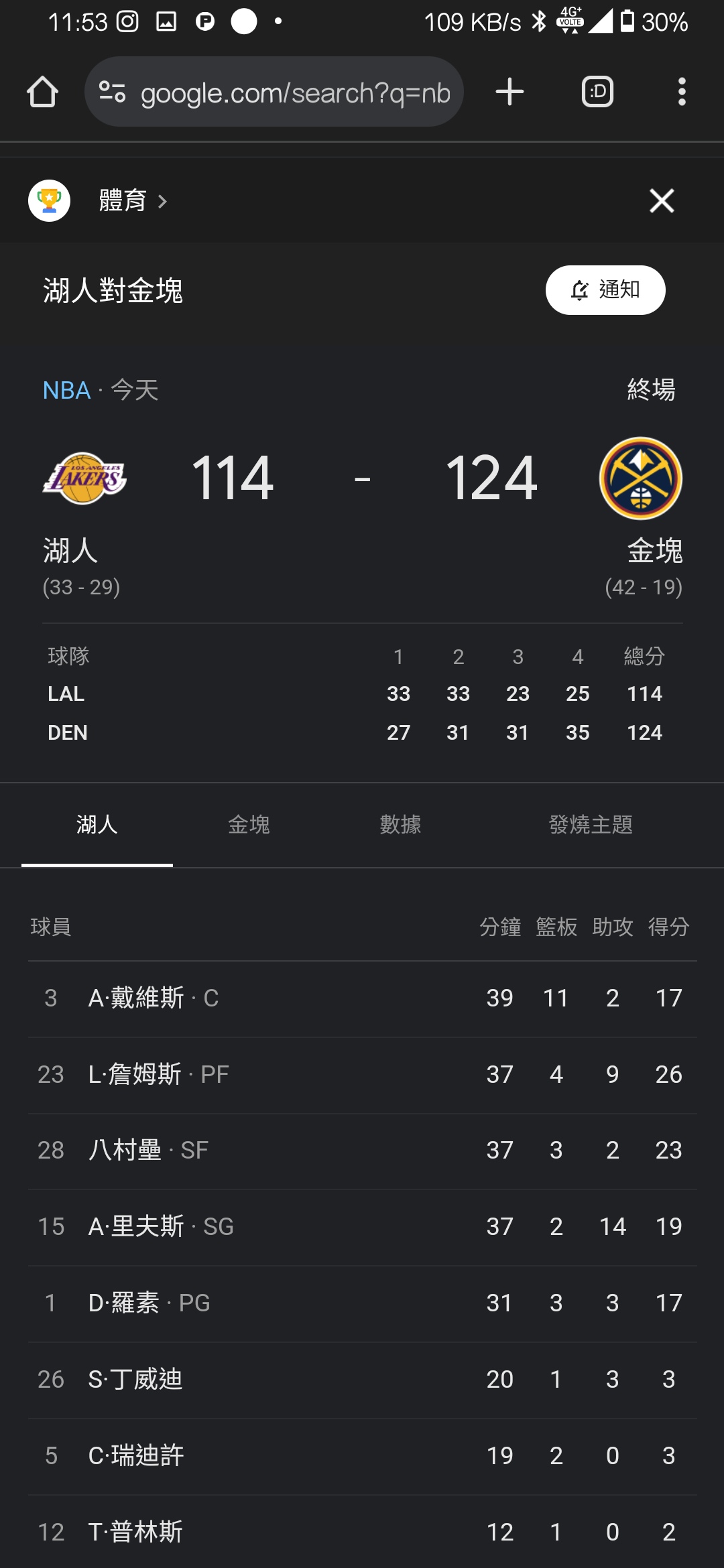Open player A·里夫斯 row
724x1568 pixels.
point(362,1227)
